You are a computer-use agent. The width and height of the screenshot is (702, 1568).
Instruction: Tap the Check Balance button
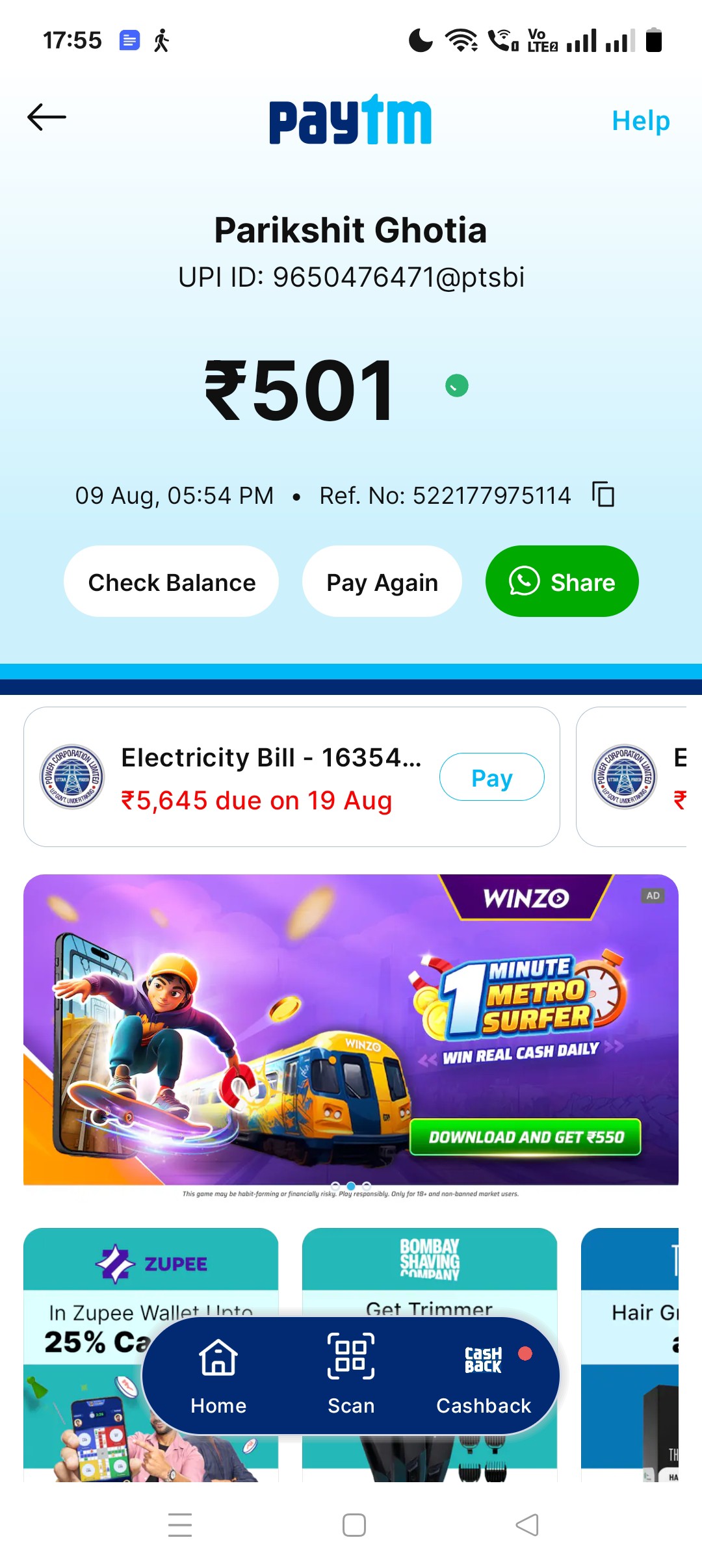(172, 582)
